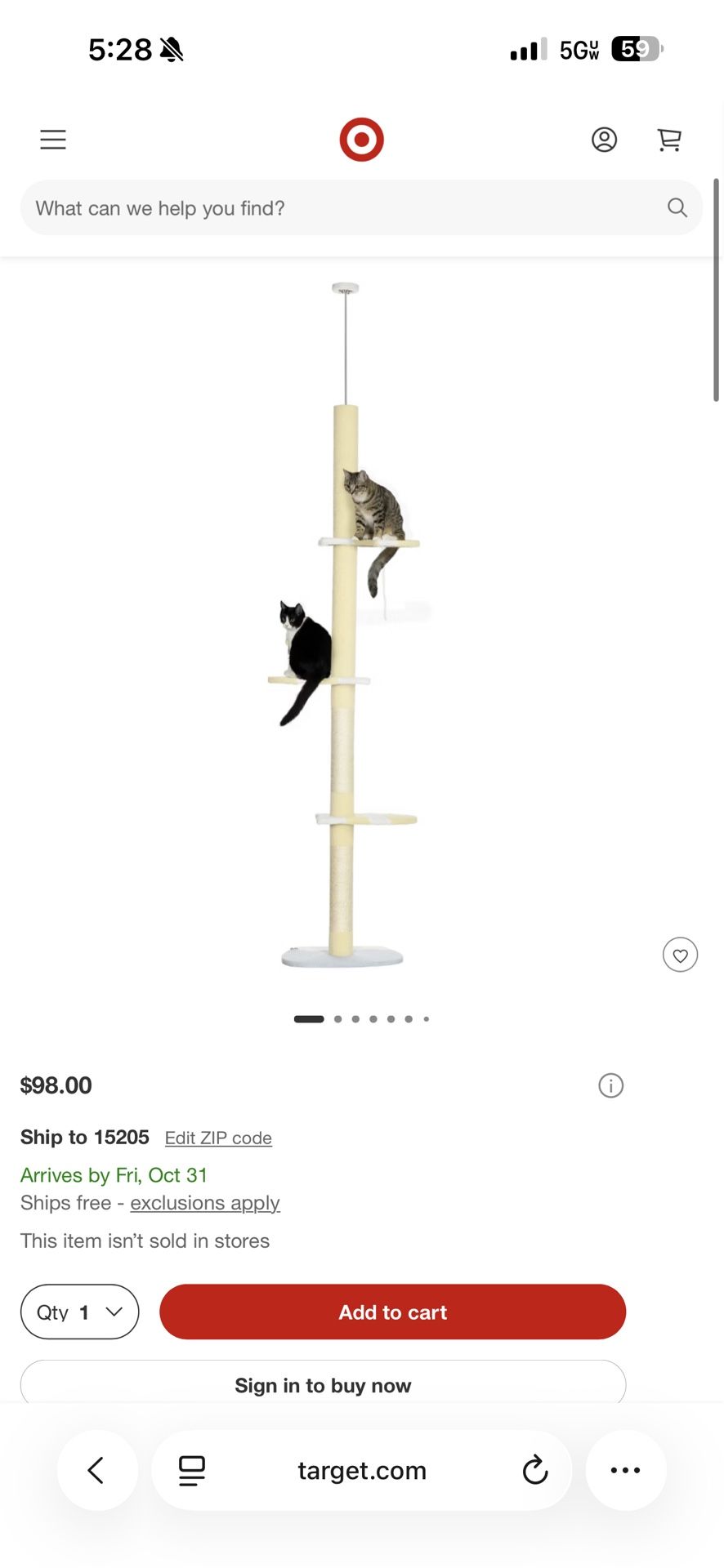Expand browser more options menu

(626, 1470)
